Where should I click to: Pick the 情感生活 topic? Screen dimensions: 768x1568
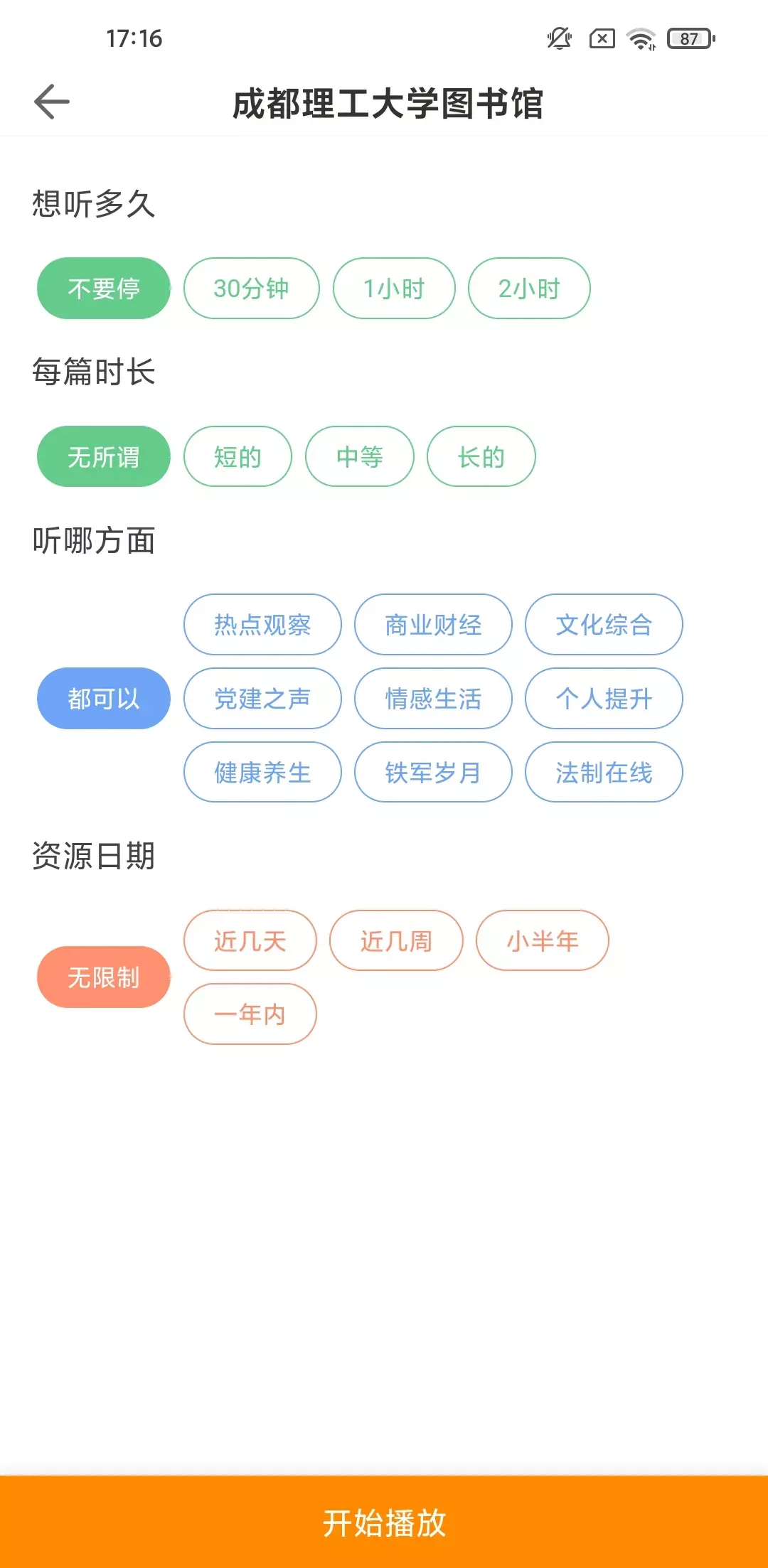click(x=433, y=699)
